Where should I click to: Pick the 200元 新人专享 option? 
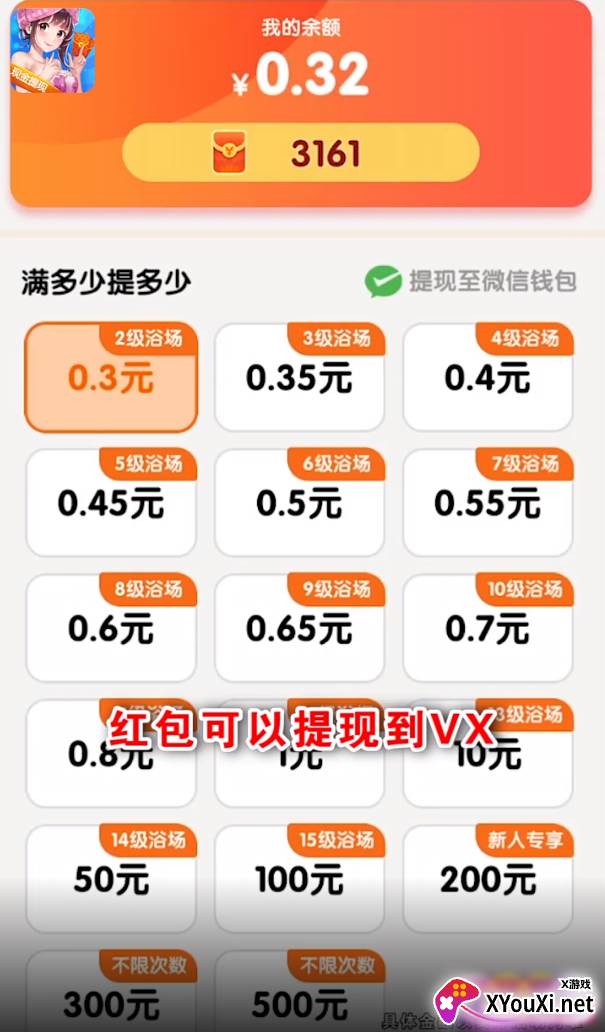click(x=488, y=879)
